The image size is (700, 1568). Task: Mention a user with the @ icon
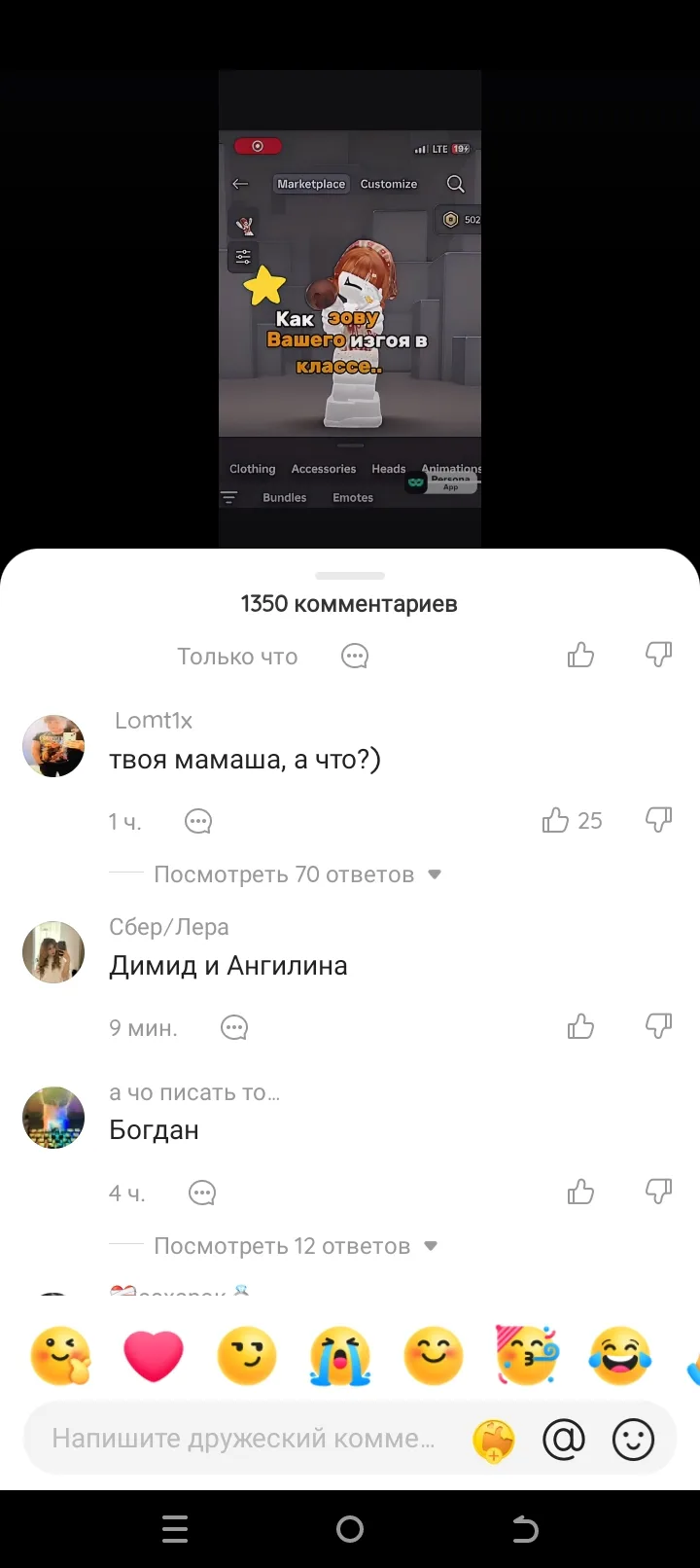click(x=564, y=1440)
